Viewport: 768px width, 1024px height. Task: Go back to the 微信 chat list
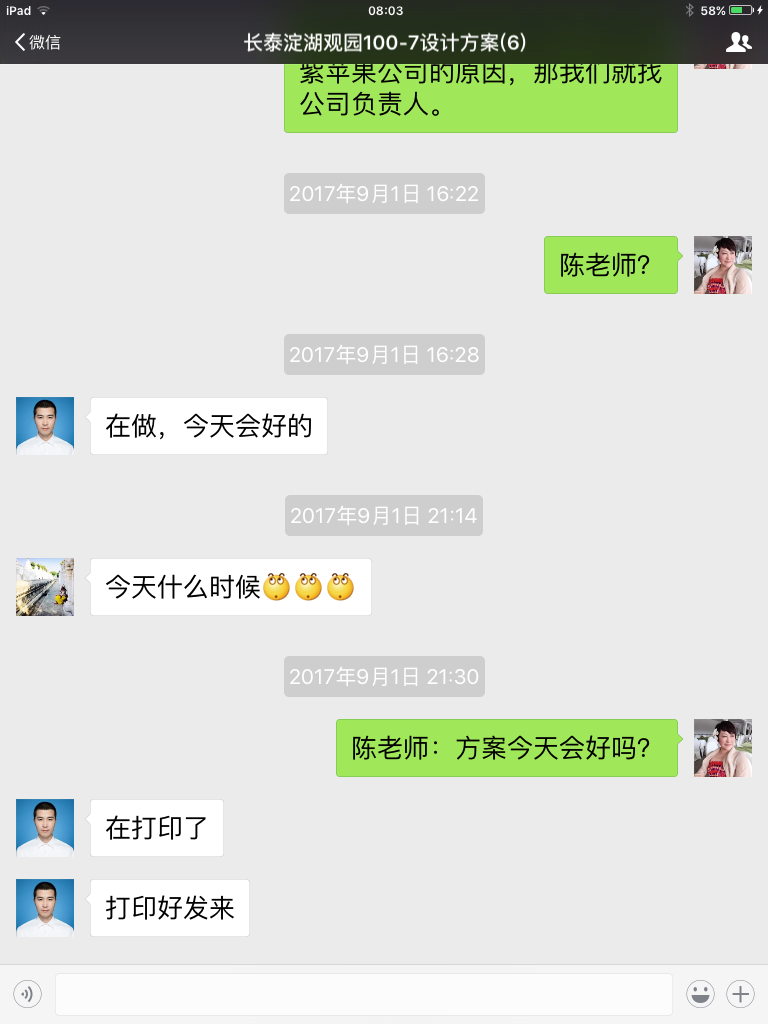click(x=37, y=42)
